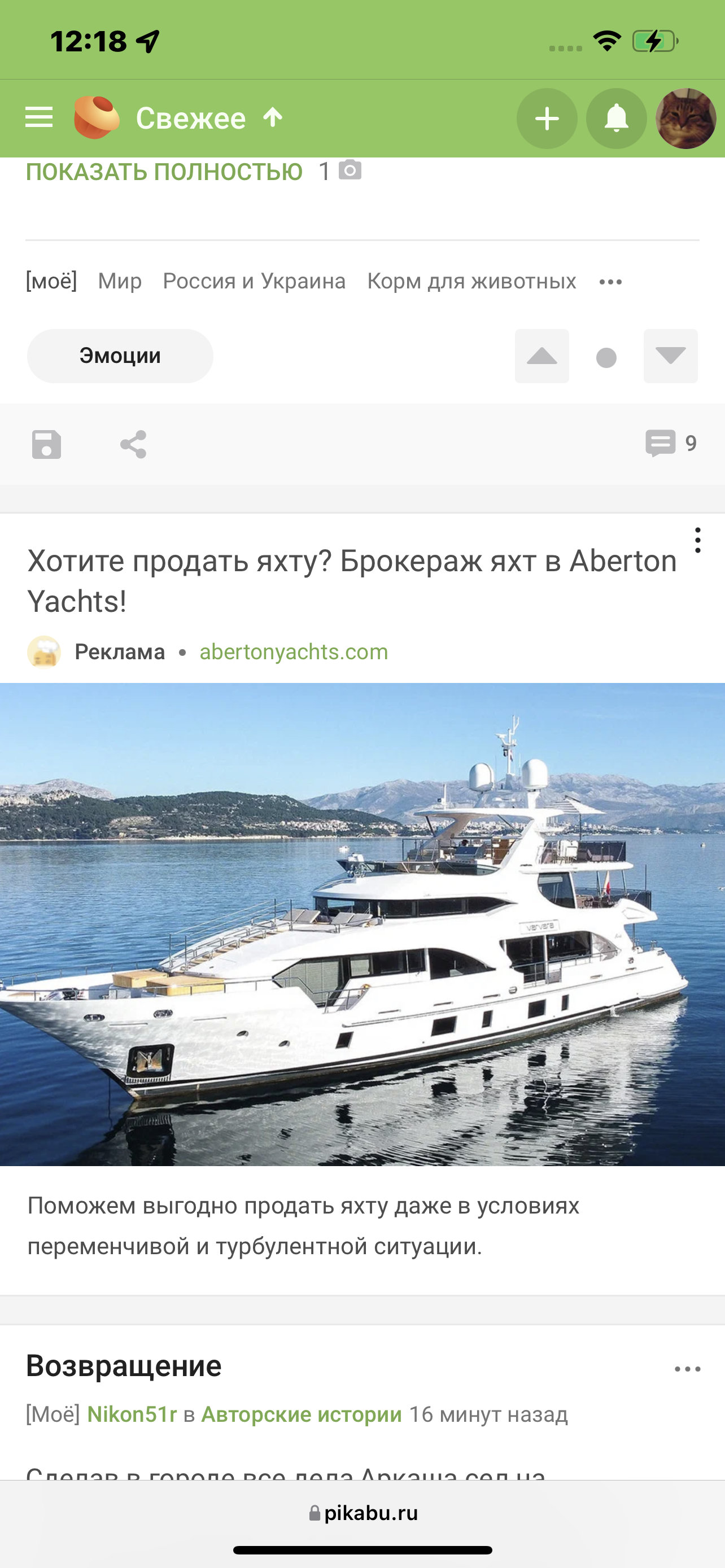
Task: Upvote the post with up arrow
Action: (x=541, y=357)
